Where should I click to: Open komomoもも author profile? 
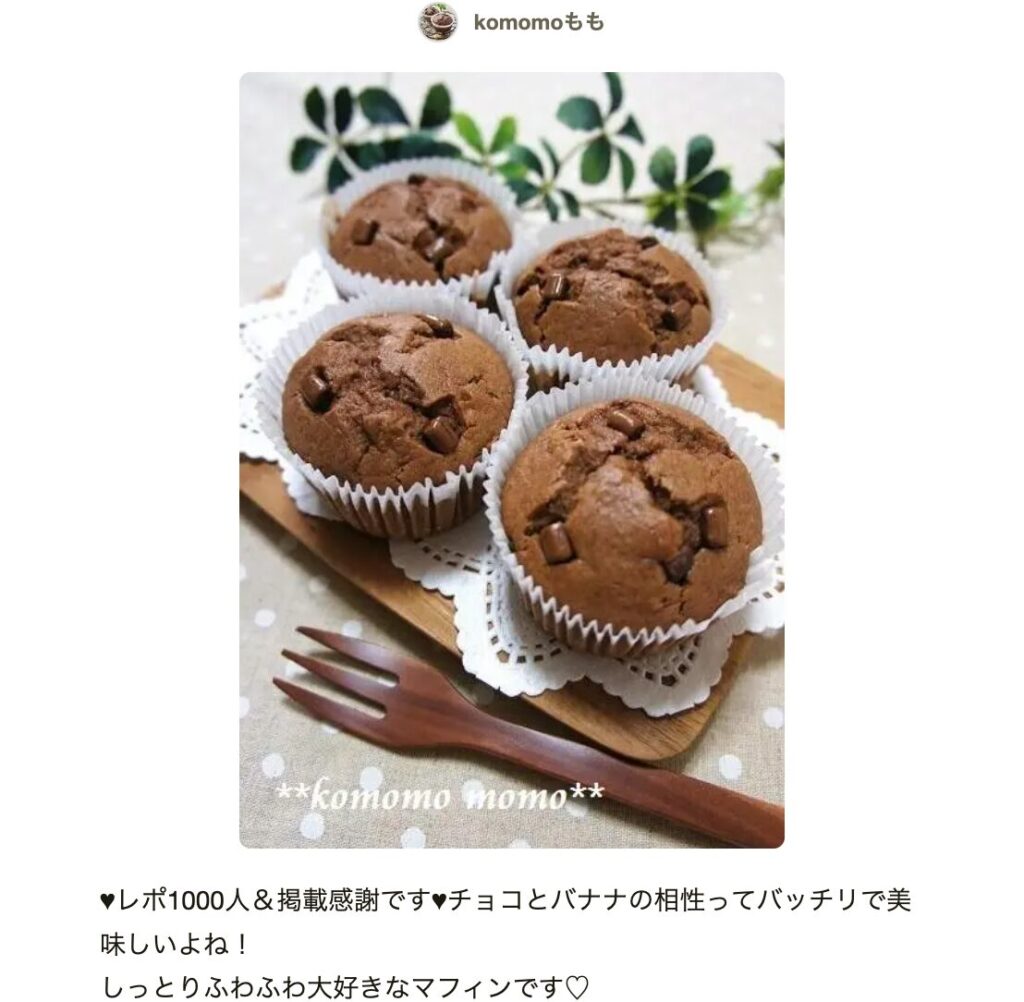click(x=538, y=21)
